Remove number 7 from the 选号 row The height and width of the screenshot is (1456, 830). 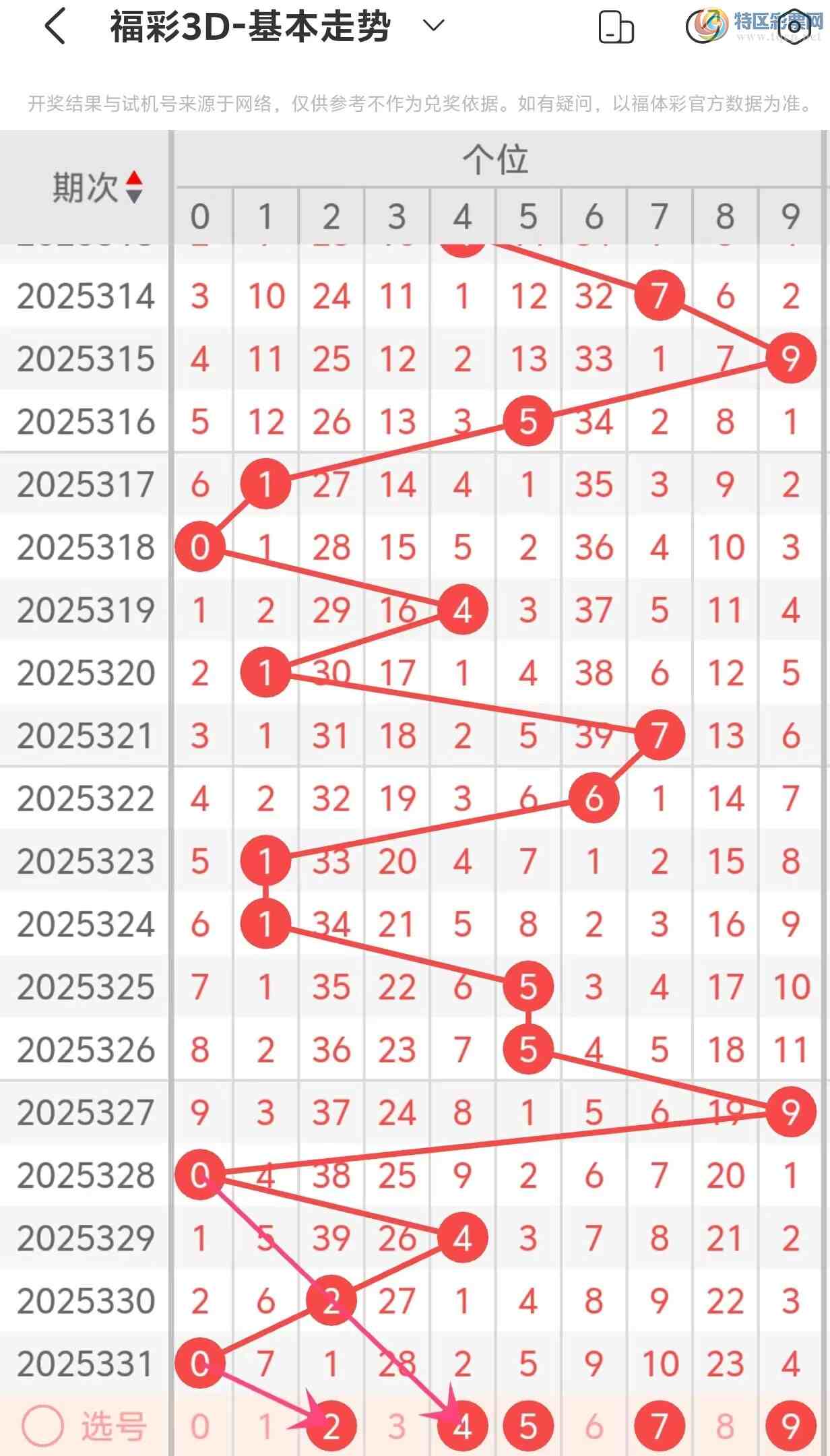[x=659, y=1426]
